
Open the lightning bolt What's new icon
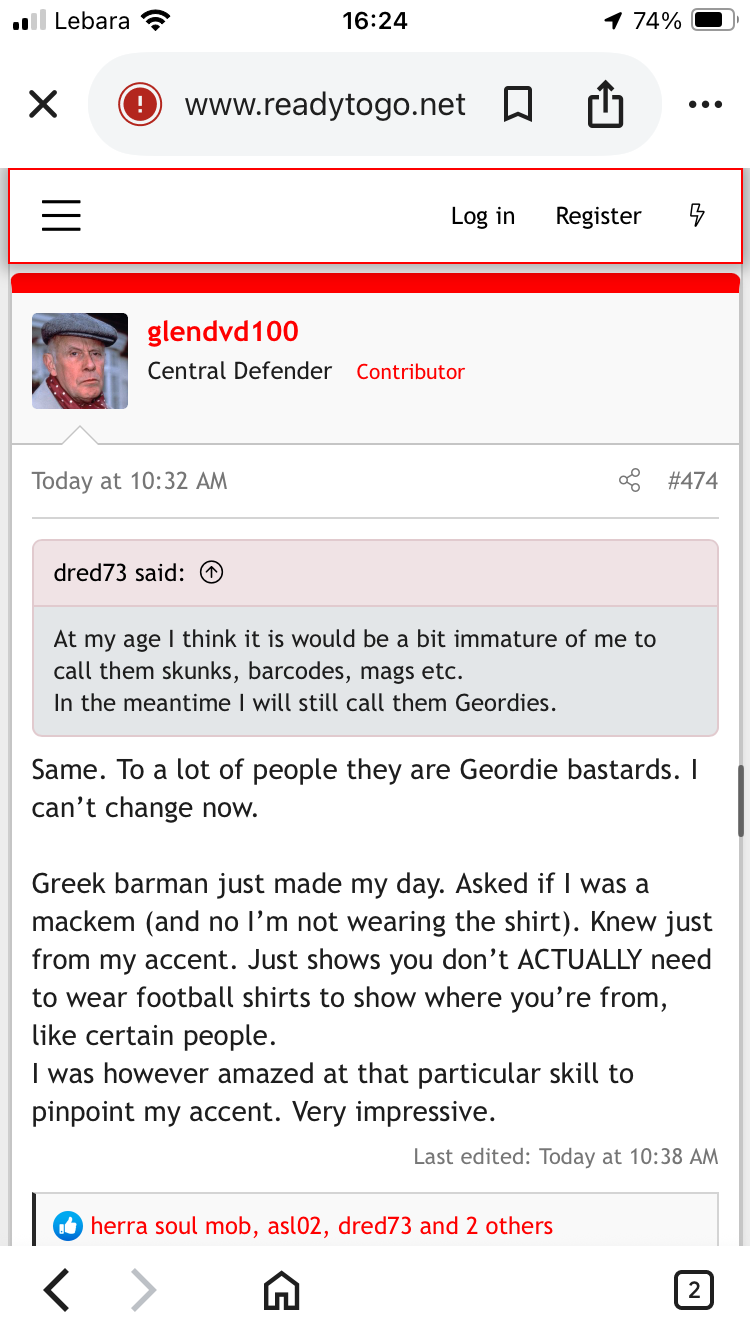click(x=698, y=215)
